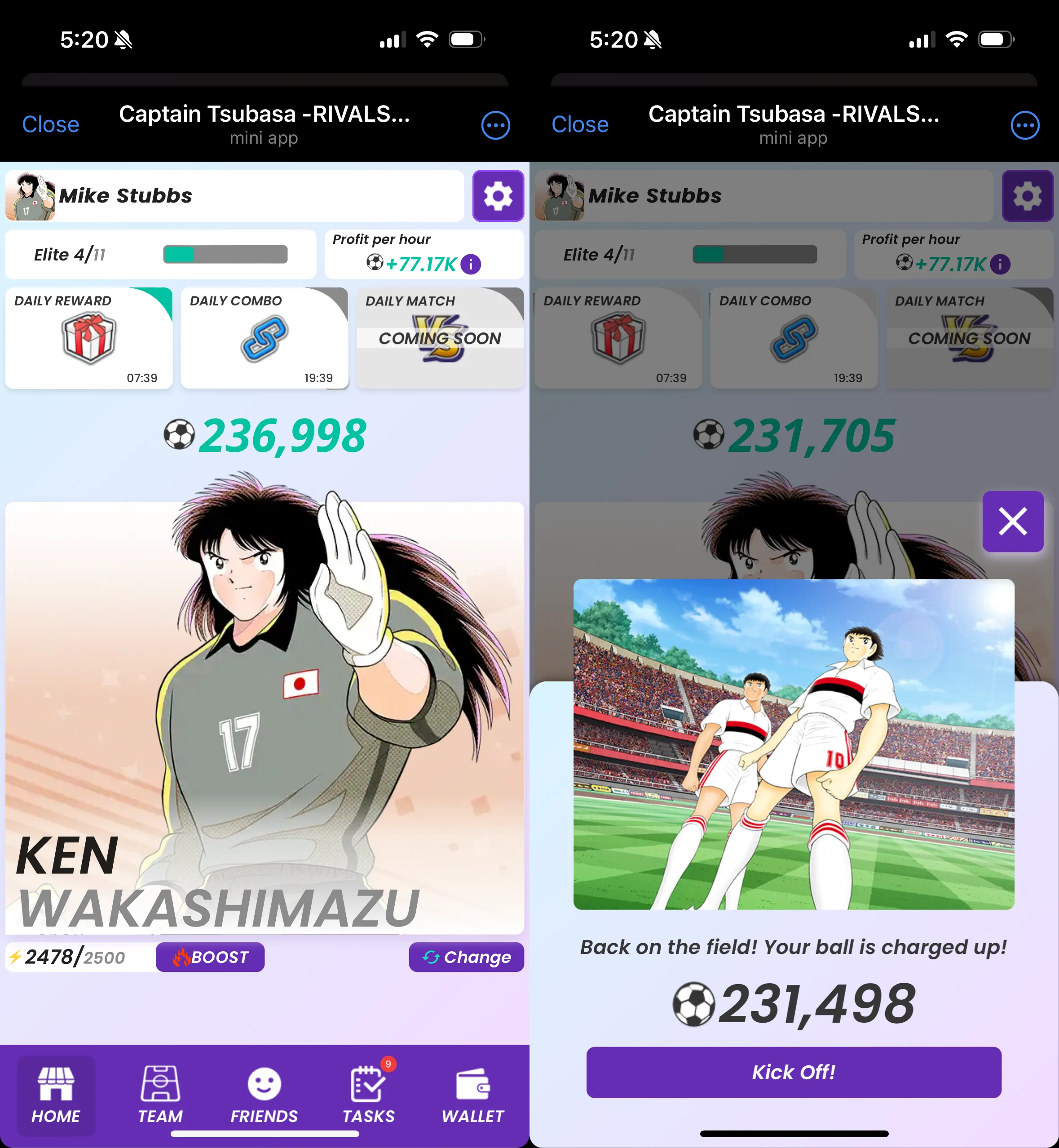The width and height of the screenshot is (1059, 1148).
Task: Tap the Kick Off! button
Action: click(794, 1072)
